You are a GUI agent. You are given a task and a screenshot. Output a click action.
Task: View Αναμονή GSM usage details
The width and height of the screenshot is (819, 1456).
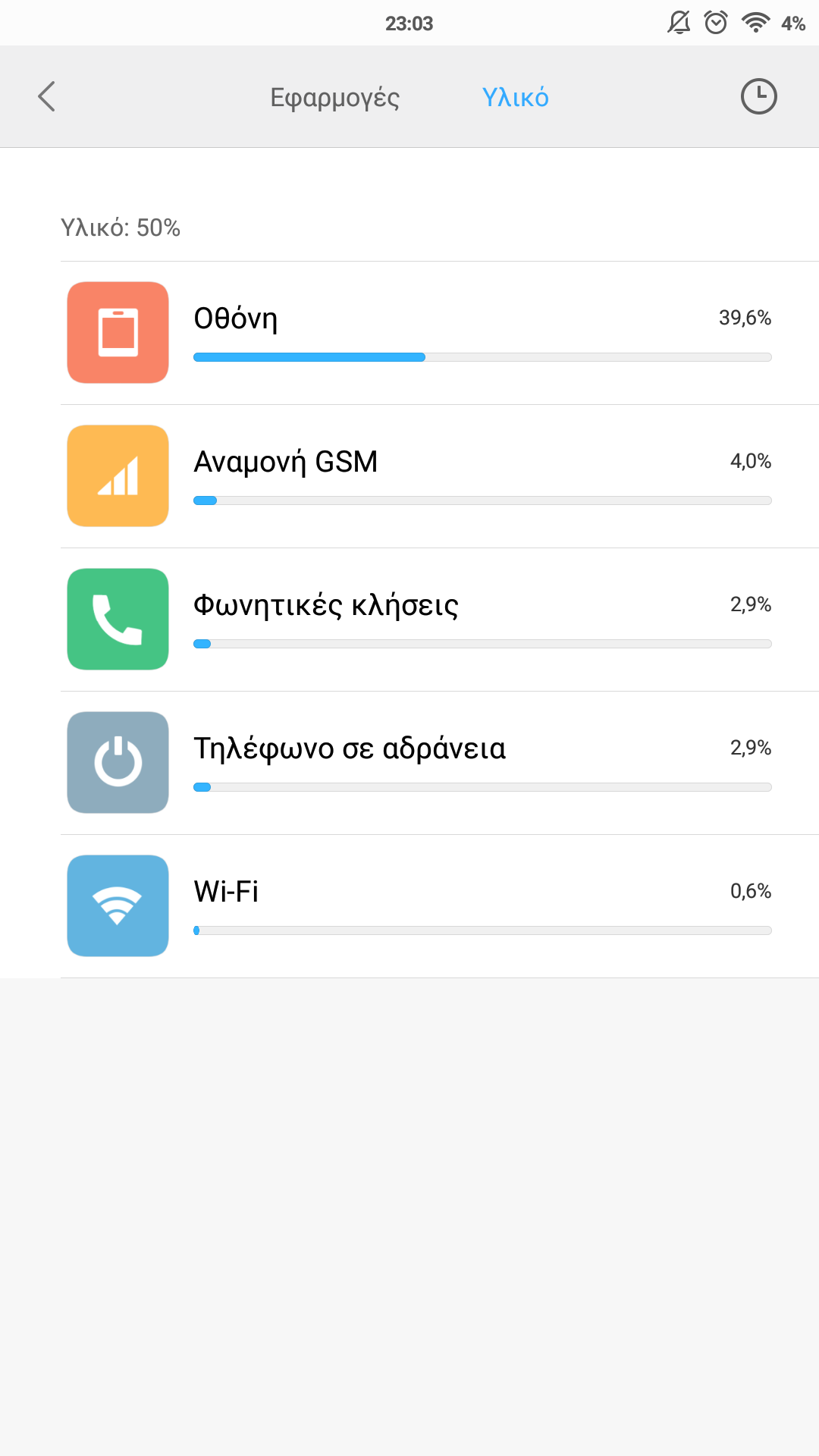(x=440, y=476)
